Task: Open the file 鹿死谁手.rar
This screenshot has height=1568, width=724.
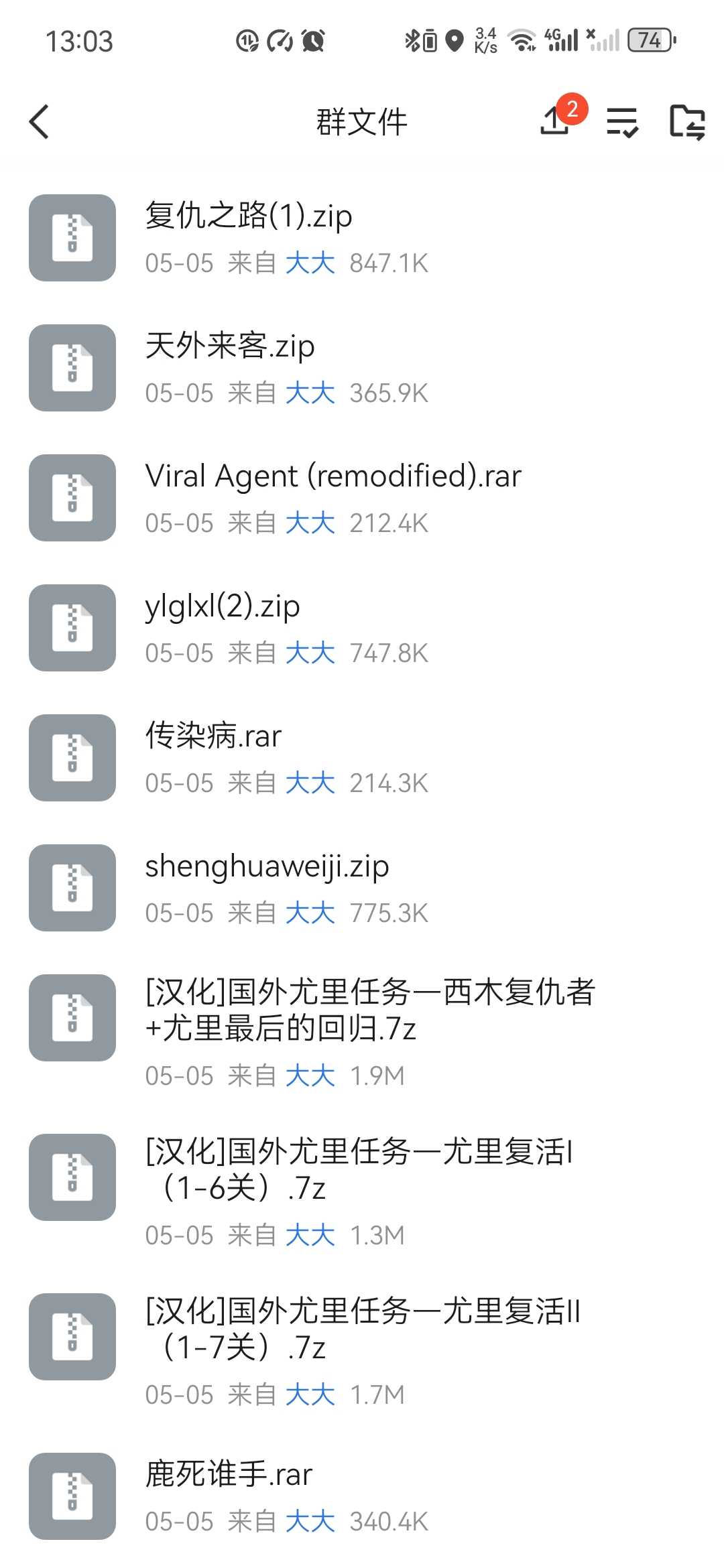Action: pos(362,1496)
